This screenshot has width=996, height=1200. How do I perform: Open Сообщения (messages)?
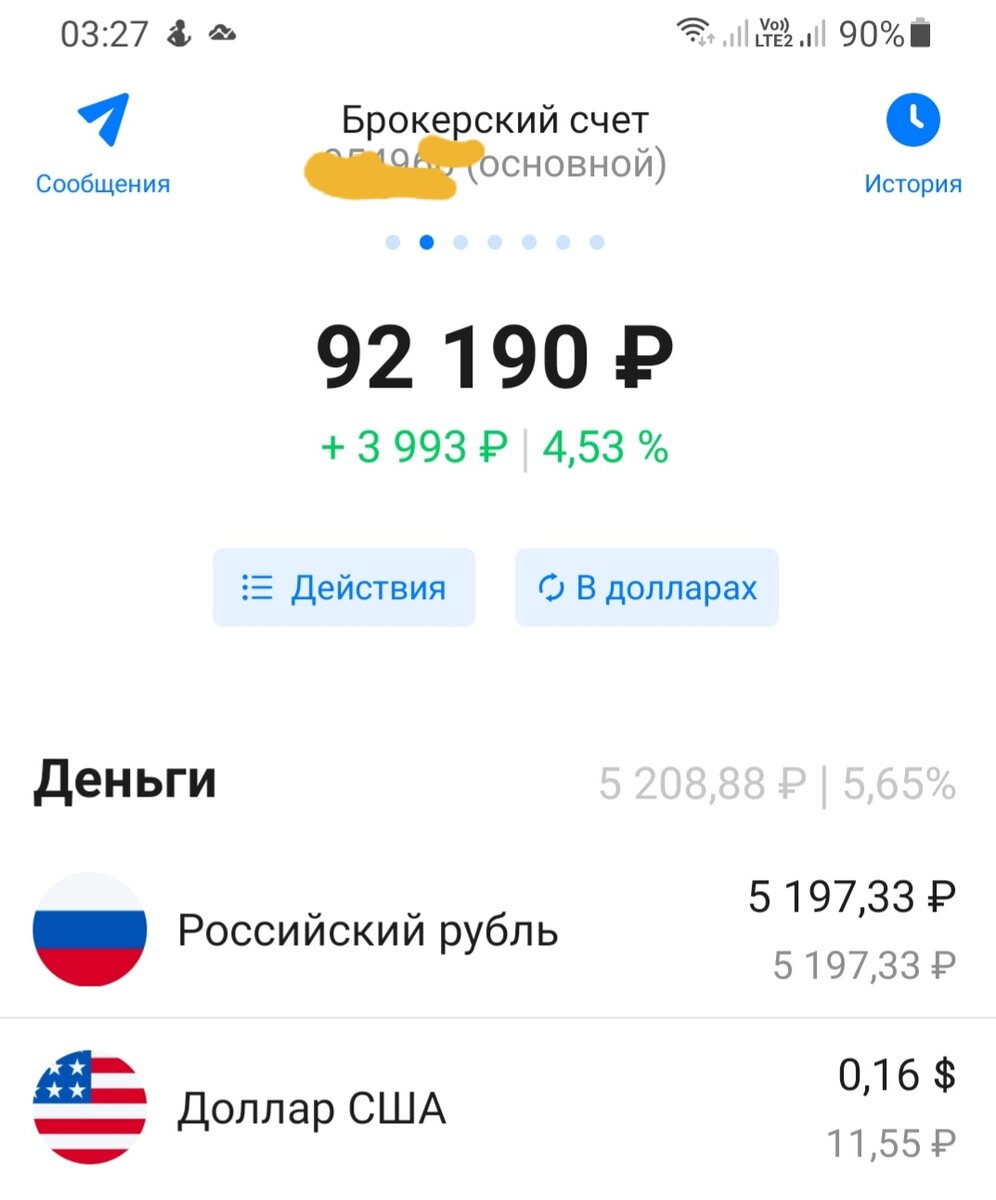(103, 143)
